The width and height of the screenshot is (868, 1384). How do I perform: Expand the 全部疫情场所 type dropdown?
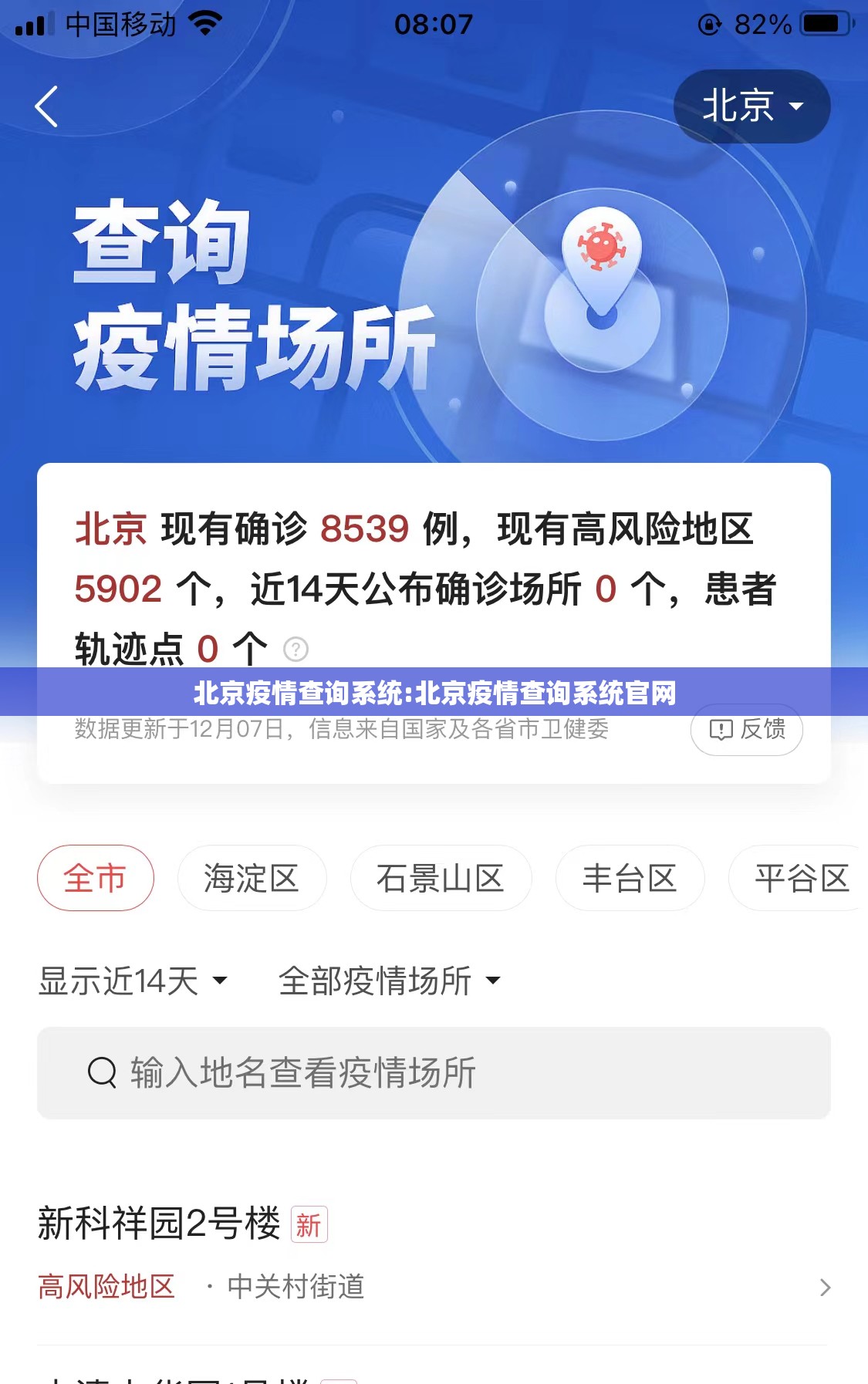click(389, 981)
